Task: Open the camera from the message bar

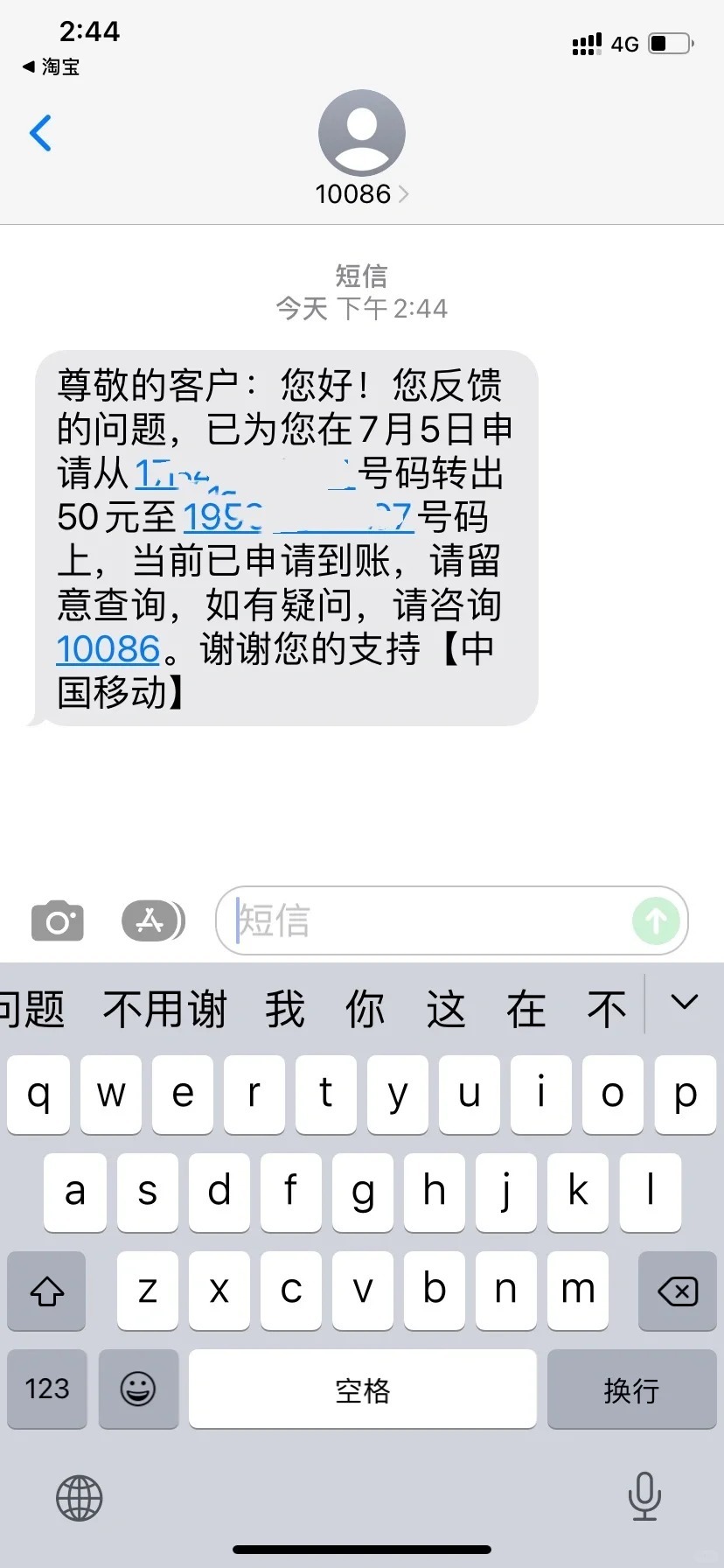Action: coord(57,920)
